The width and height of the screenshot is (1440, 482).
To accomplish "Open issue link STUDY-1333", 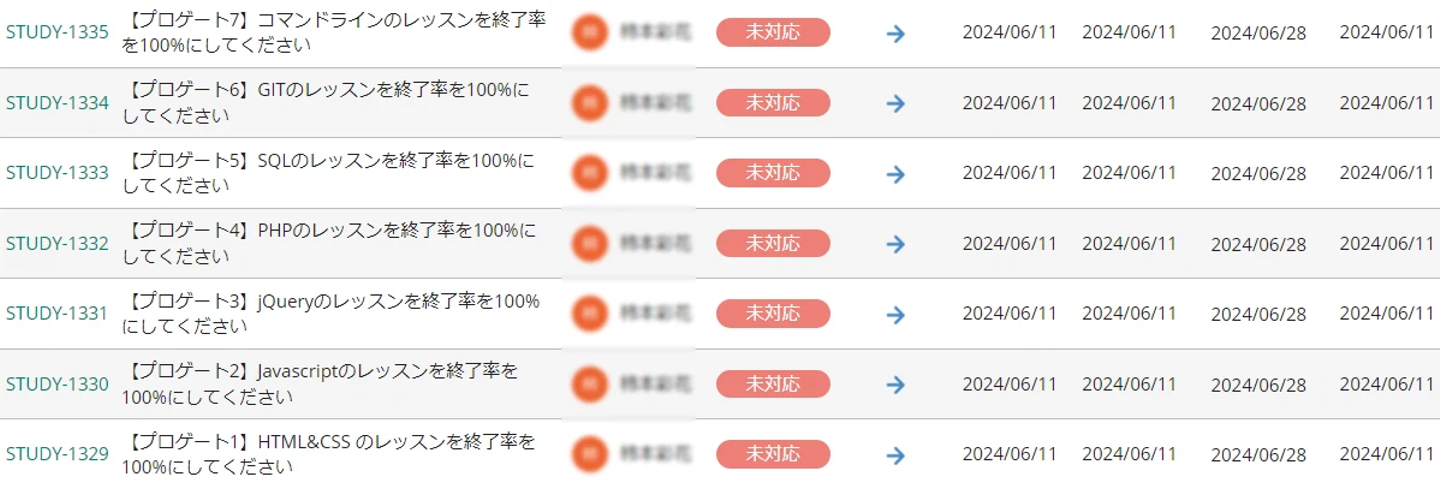I will coord(57,173).
